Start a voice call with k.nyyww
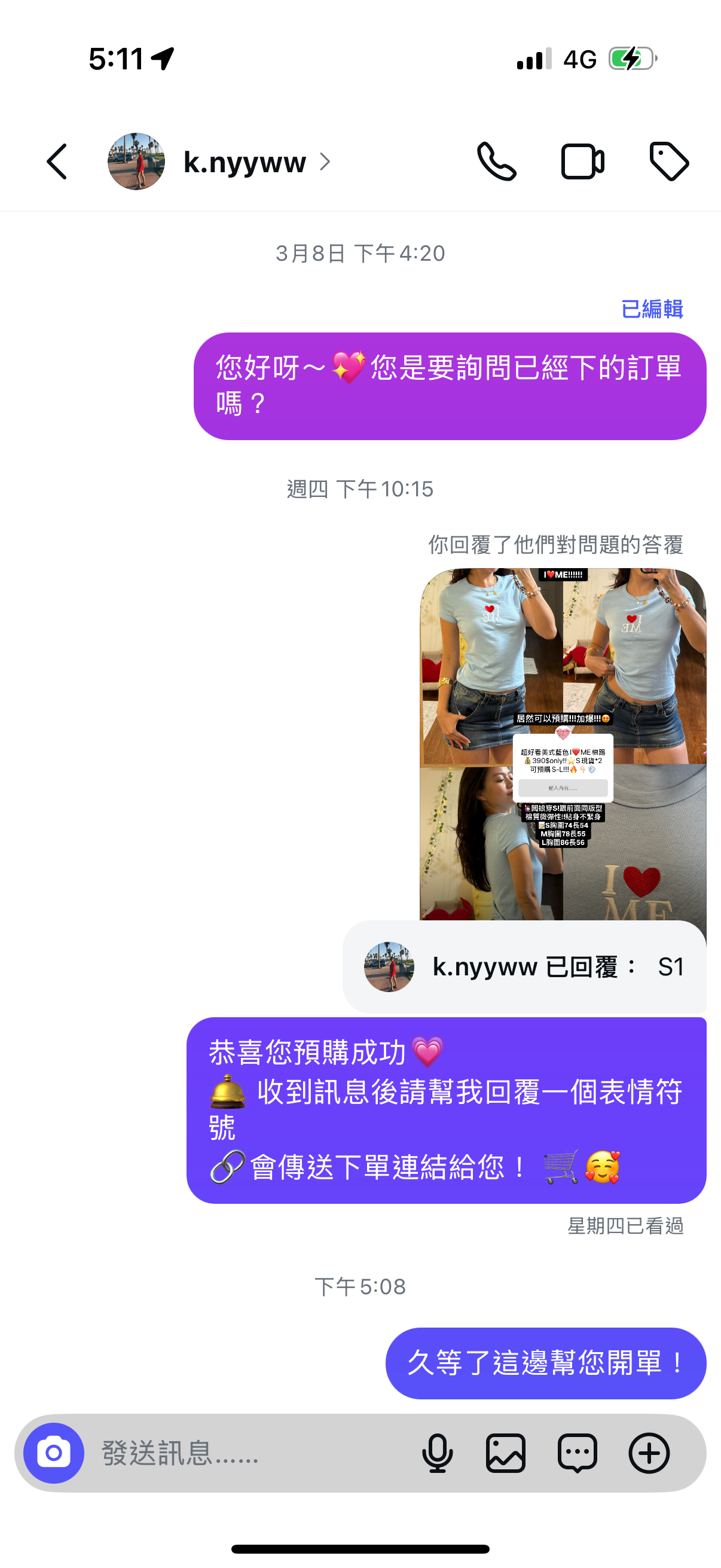The width and height of the screenshot is (721, 1568). click(496, 162)
